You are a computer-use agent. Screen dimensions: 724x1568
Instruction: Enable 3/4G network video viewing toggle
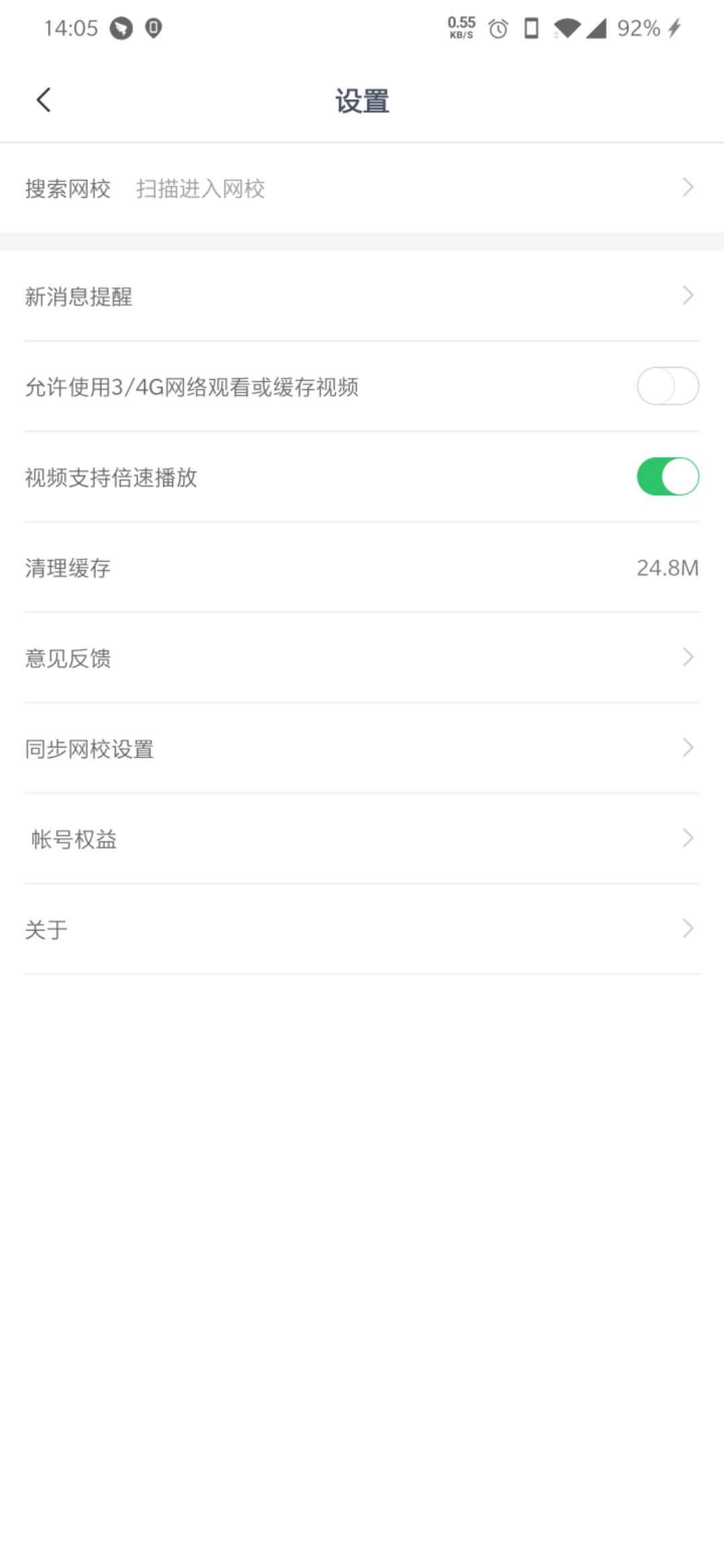(x=667, y=387)
